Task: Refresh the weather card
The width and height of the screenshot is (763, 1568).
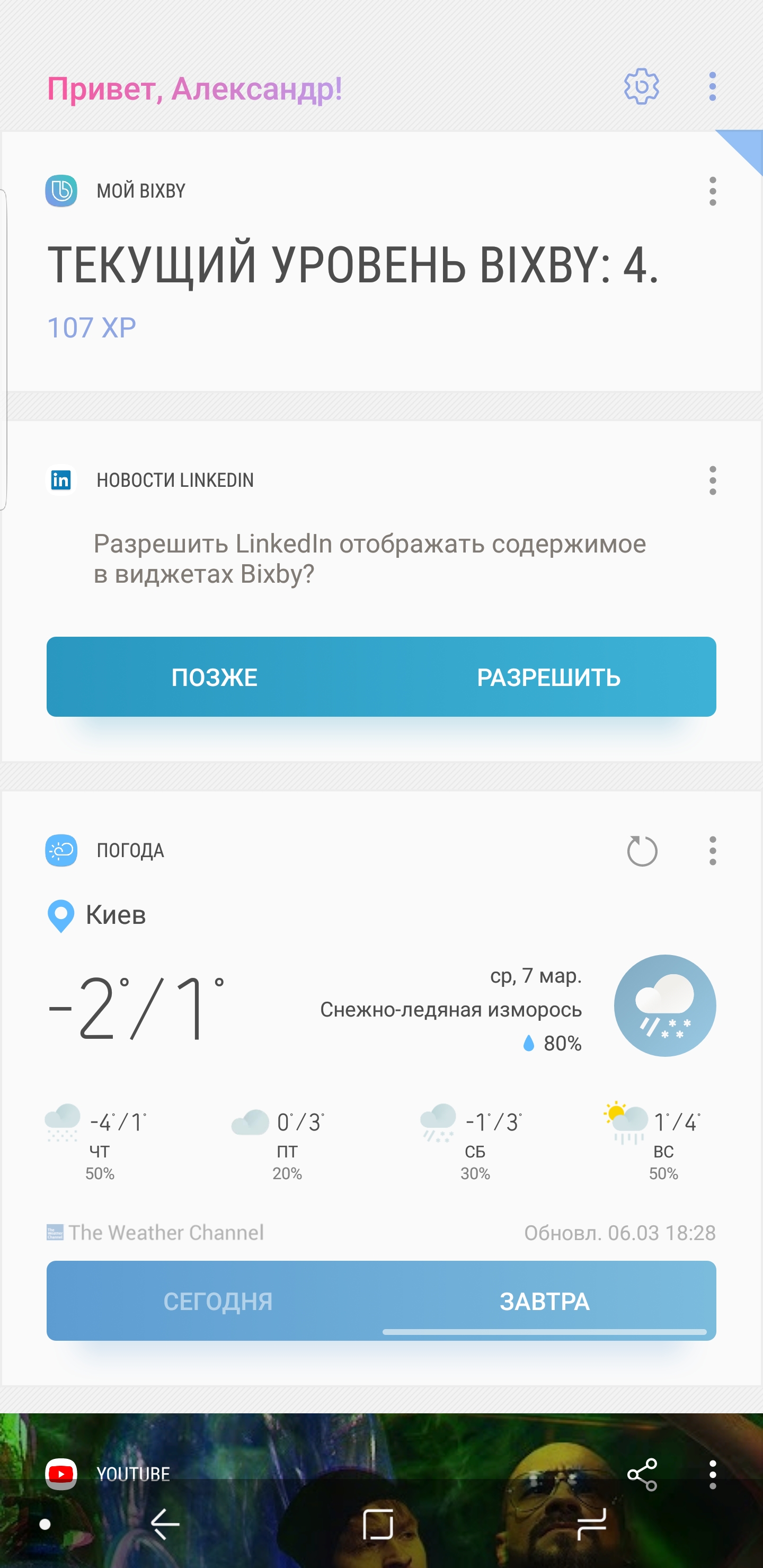Action: pyautogui.click(x=642, y=850)
